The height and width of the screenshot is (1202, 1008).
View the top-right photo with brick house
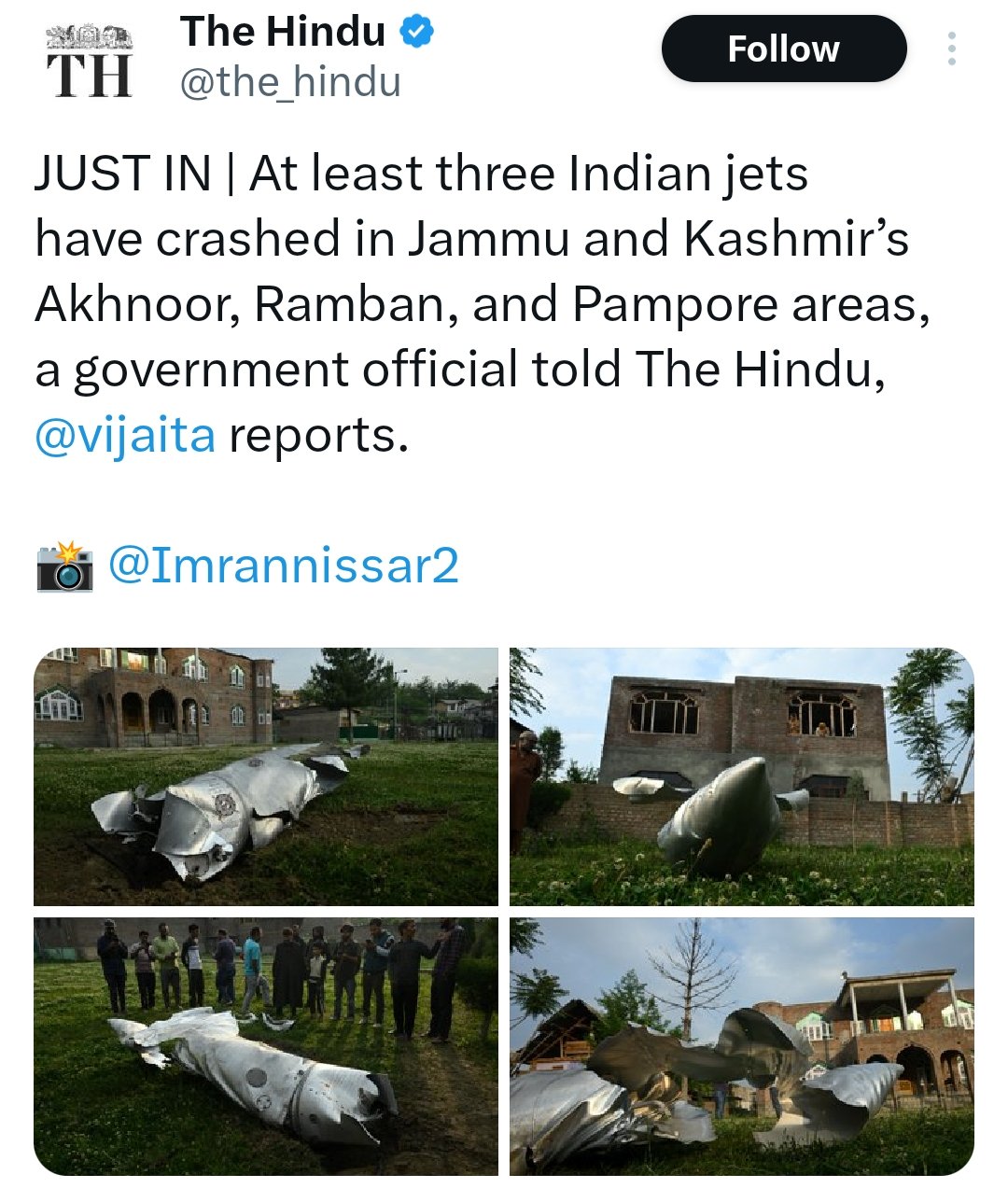pyautogui.click(x=741, y=776)
